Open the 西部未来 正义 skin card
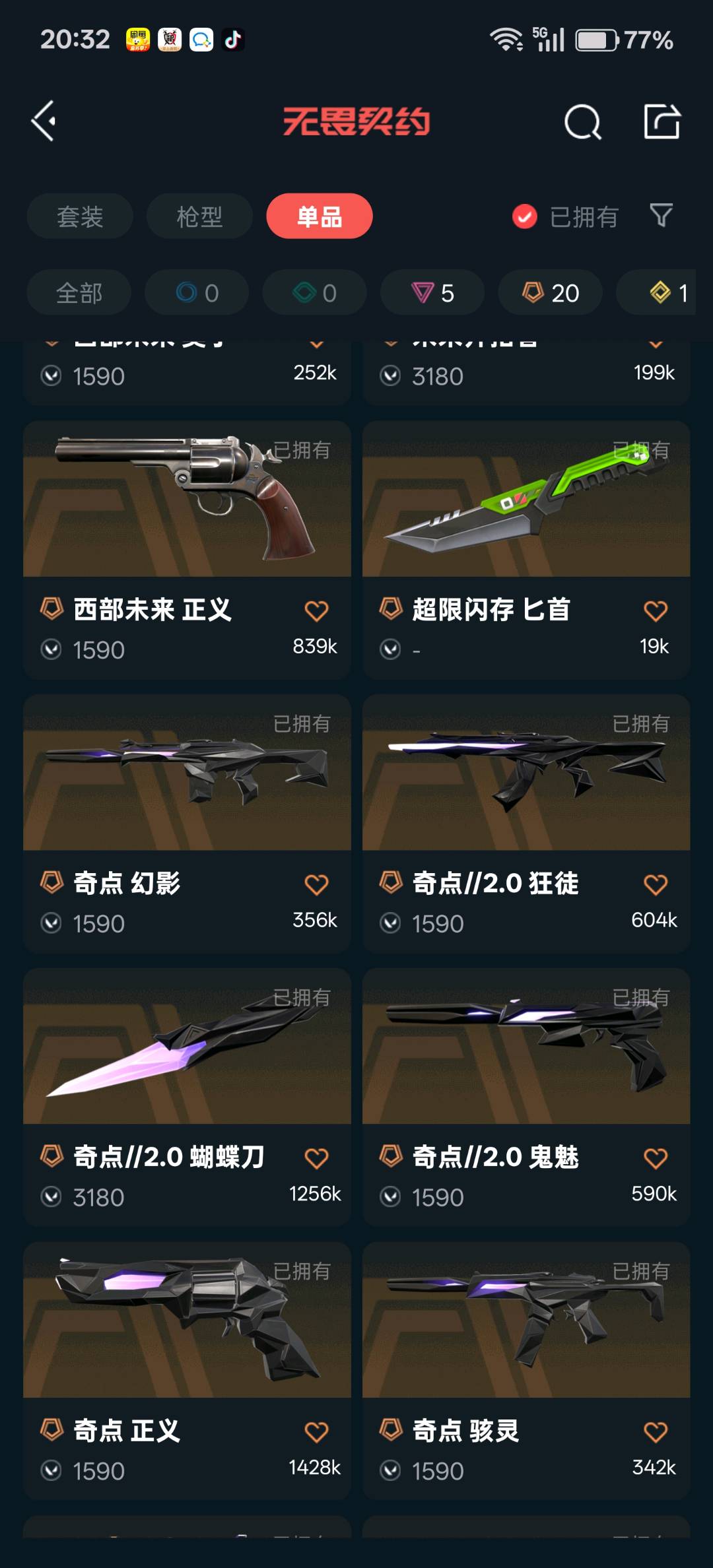 tap(187, 550)
